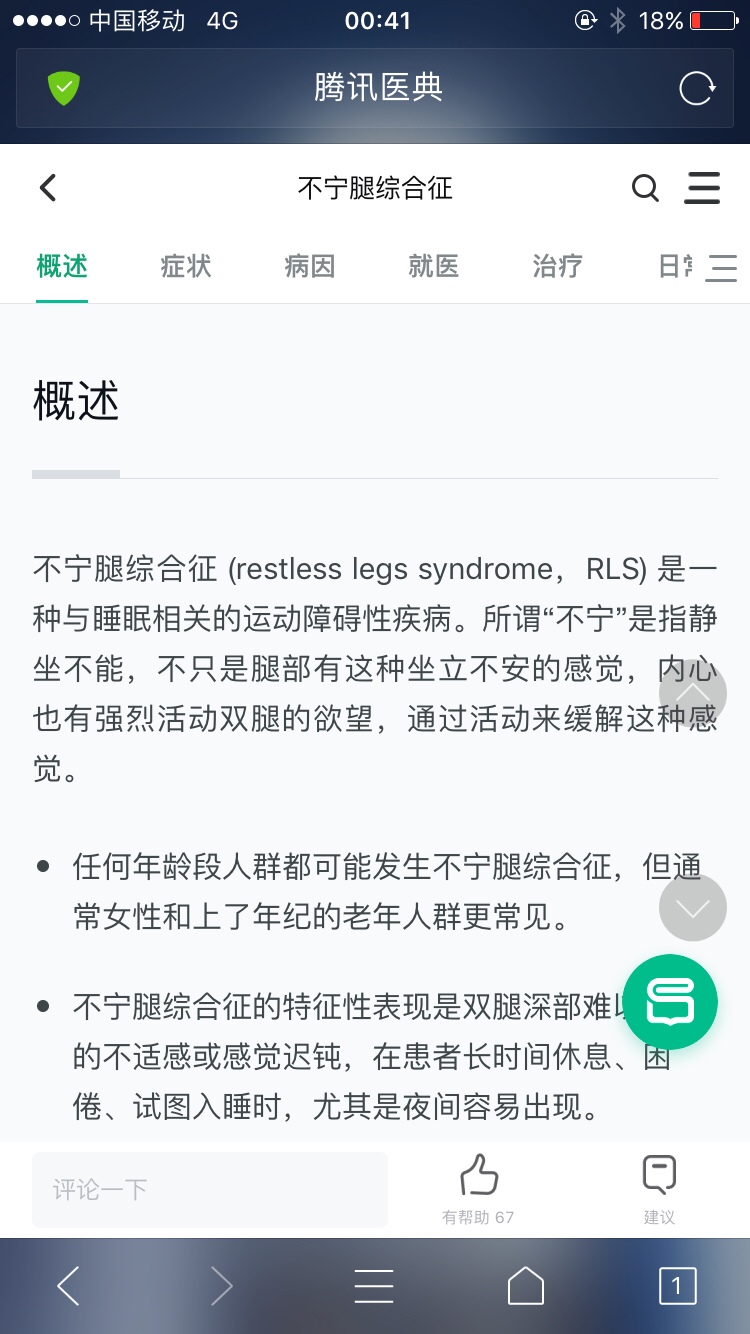Select the 概述 tab

[62, 266]
